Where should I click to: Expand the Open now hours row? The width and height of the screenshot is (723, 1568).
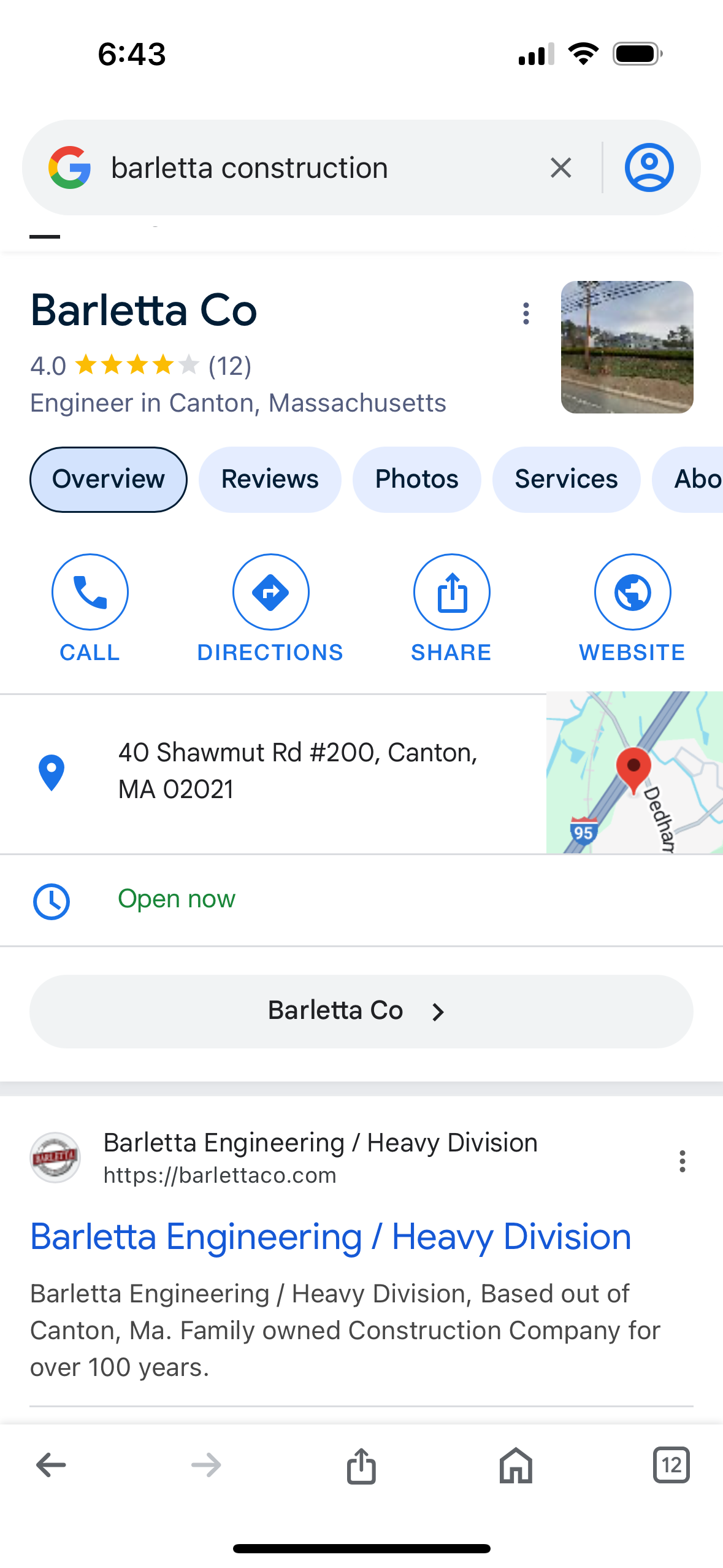361,900
